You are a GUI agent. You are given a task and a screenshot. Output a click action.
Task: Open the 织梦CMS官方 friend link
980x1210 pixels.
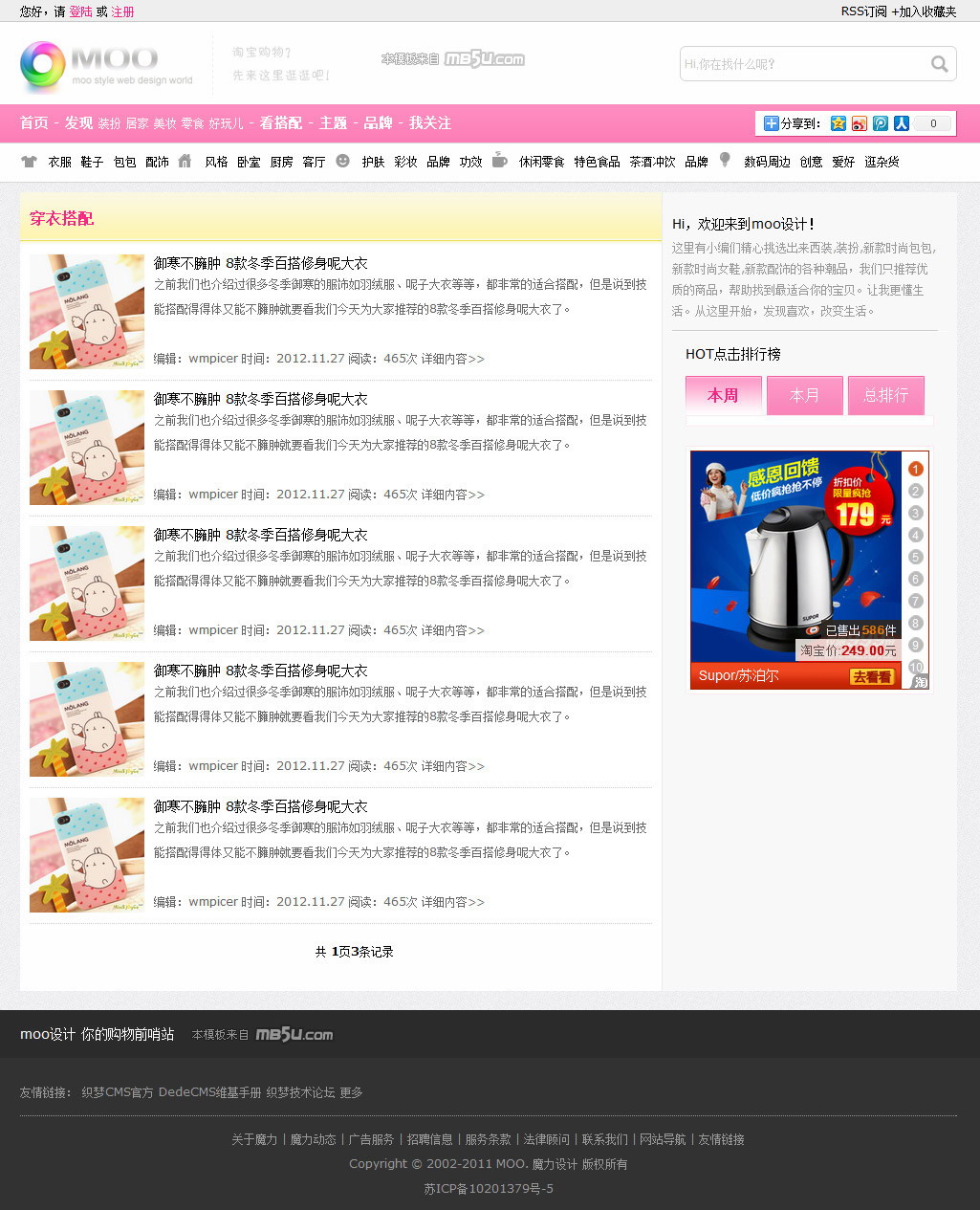(118, 1092)
